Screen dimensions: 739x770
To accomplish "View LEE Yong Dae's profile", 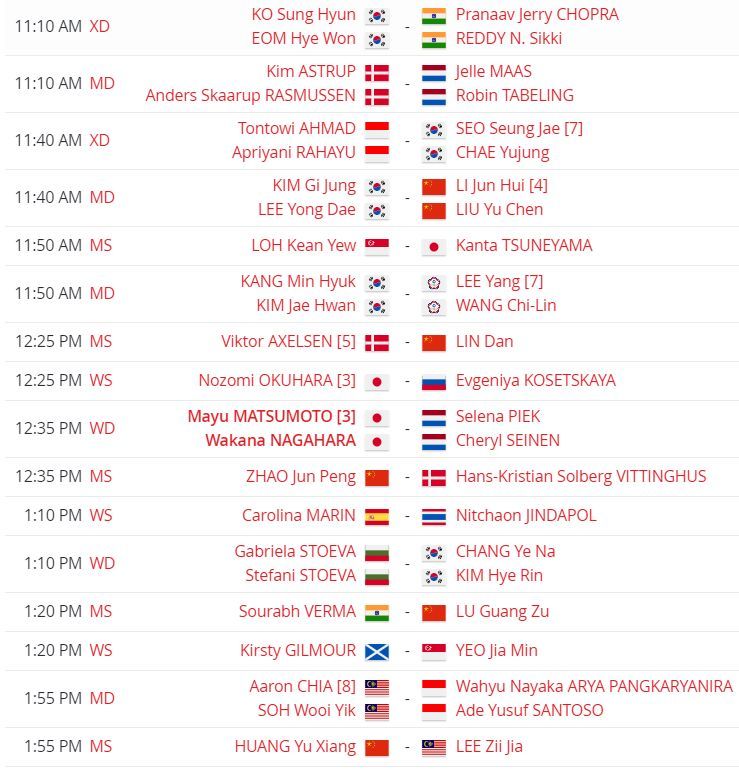I will point(306,210).
